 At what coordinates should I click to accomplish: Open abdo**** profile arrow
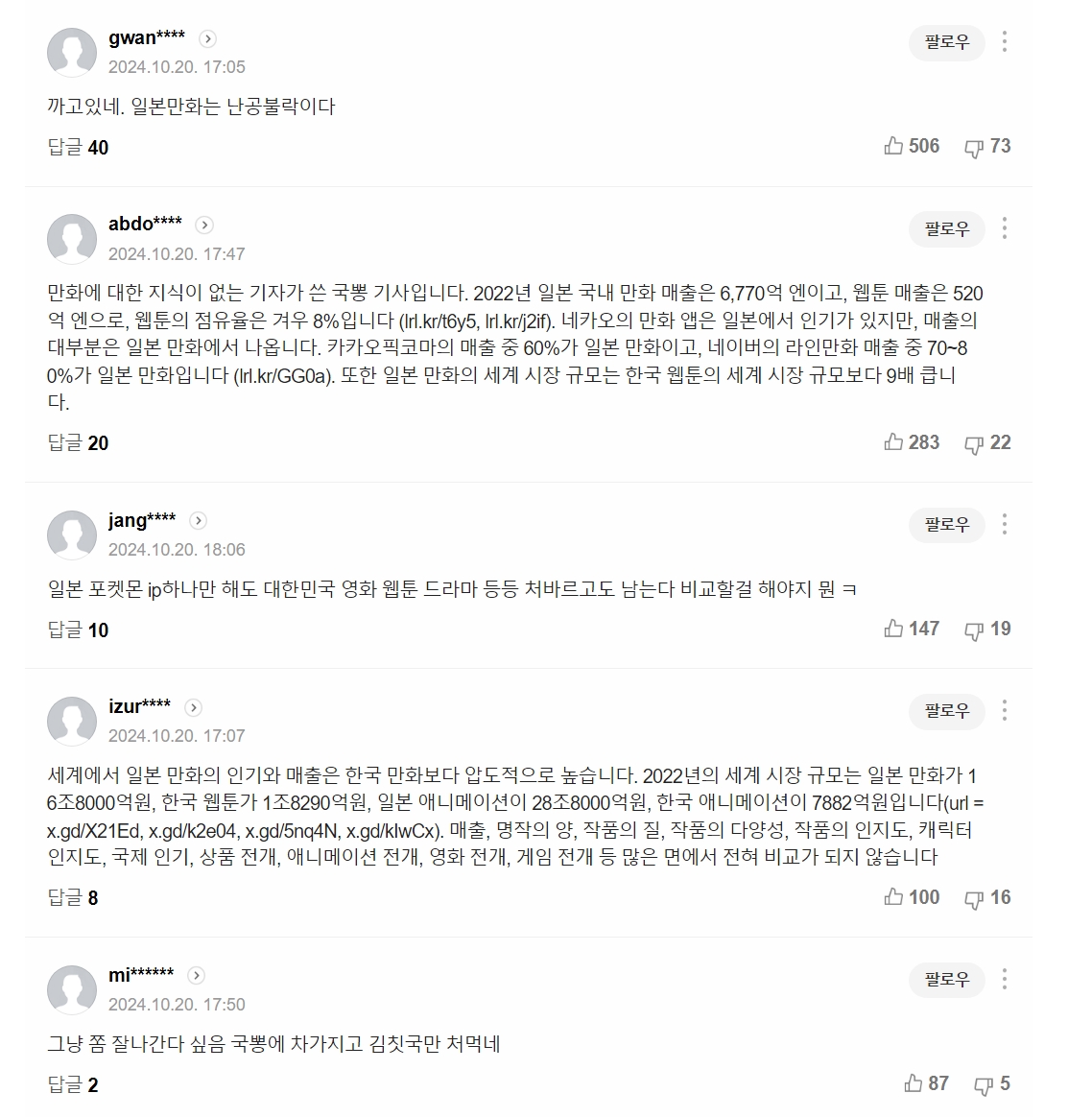pyautogui.click(x=204, y=225)
